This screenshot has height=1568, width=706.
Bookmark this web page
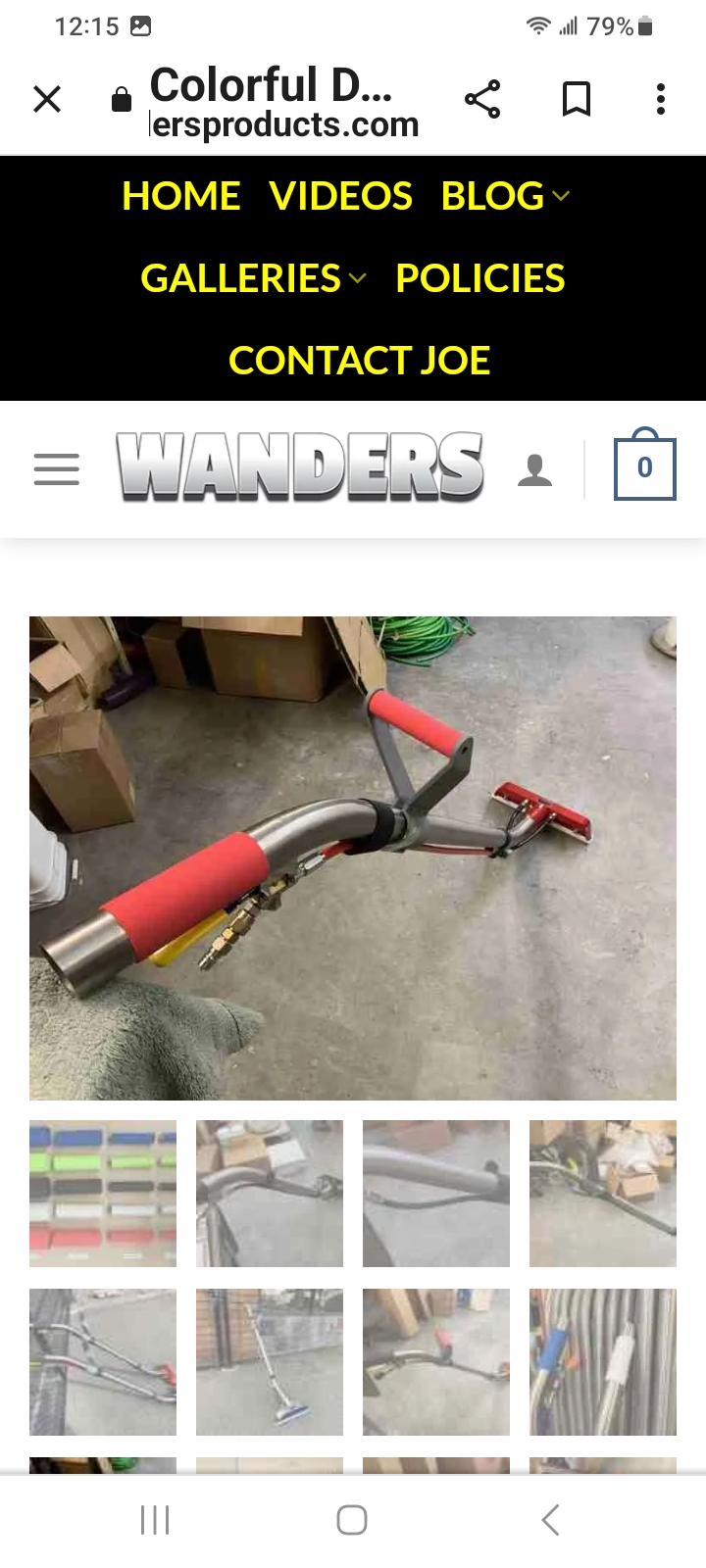click(x=576, y=99)
